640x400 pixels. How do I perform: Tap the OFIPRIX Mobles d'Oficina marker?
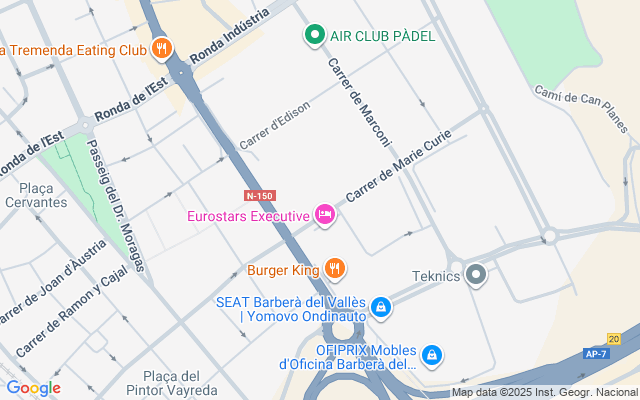(432, 355)
